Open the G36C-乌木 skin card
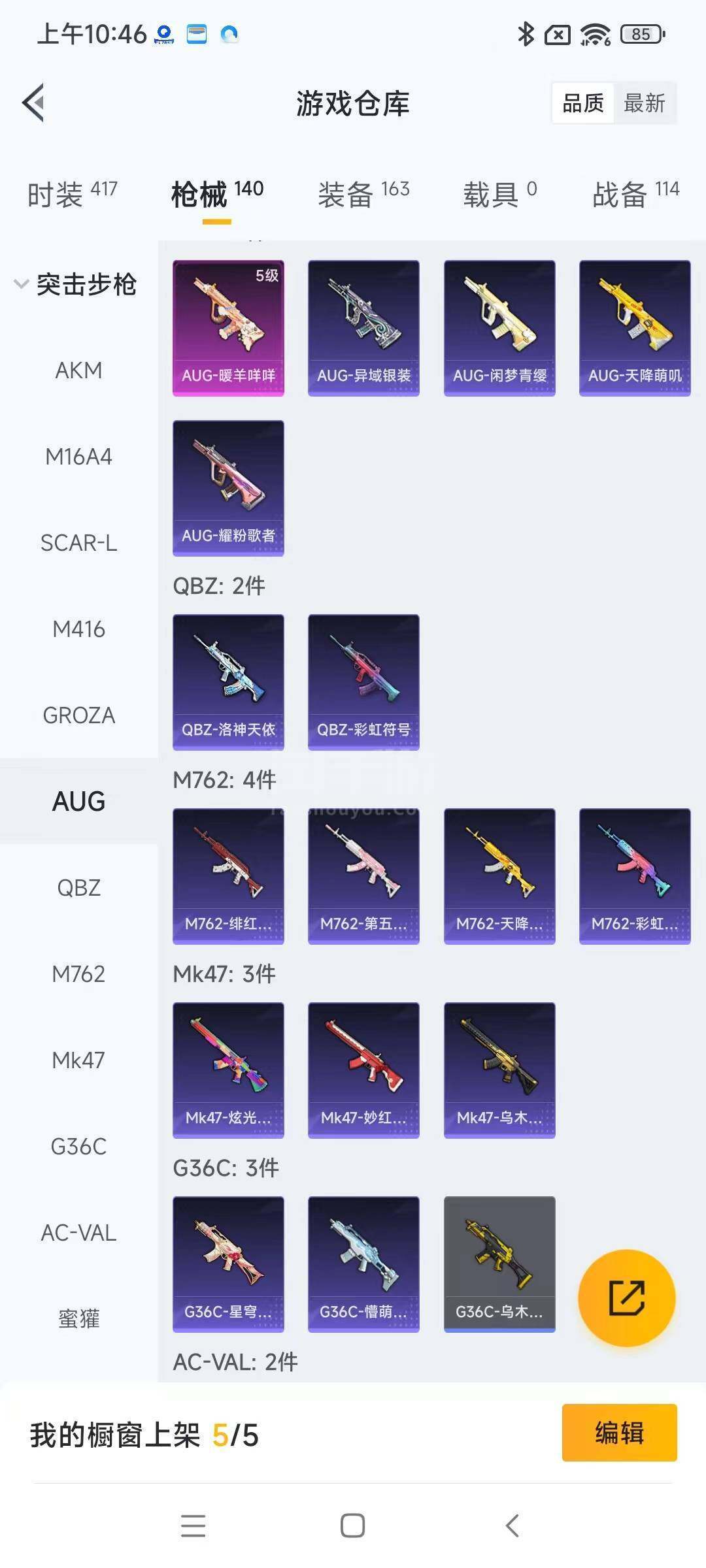This screenshot has height=1568, width=706. [x=499, y=1264]
